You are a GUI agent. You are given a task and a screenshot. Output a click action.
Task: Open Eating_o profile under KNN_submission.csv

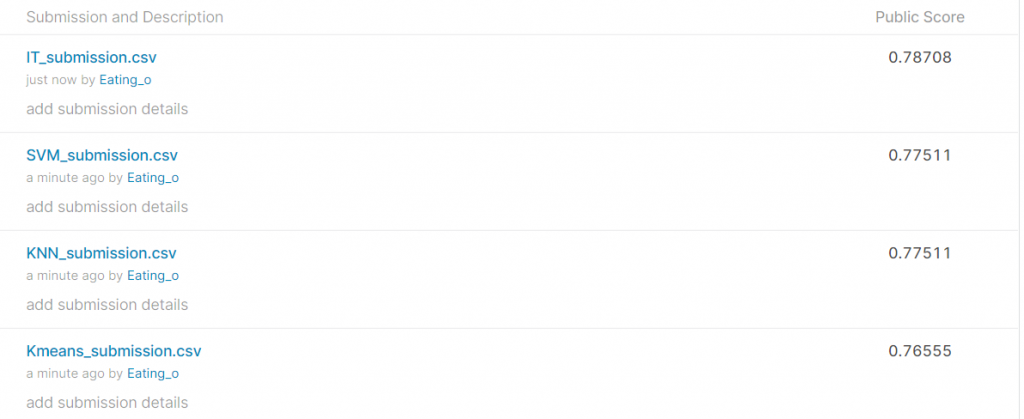[x=153, y=276]
